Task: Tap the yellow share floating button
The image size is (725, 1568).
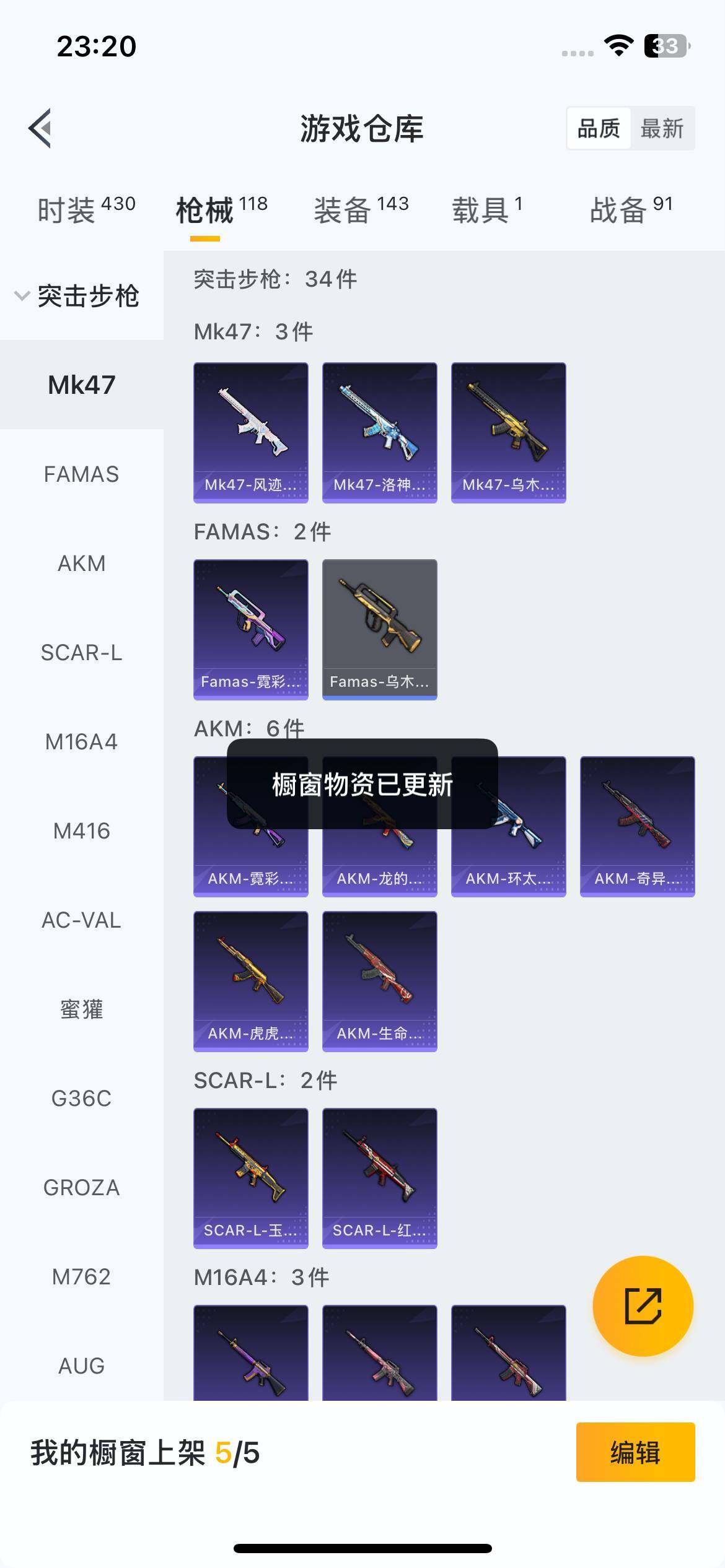Action: tap(643, 1306)
